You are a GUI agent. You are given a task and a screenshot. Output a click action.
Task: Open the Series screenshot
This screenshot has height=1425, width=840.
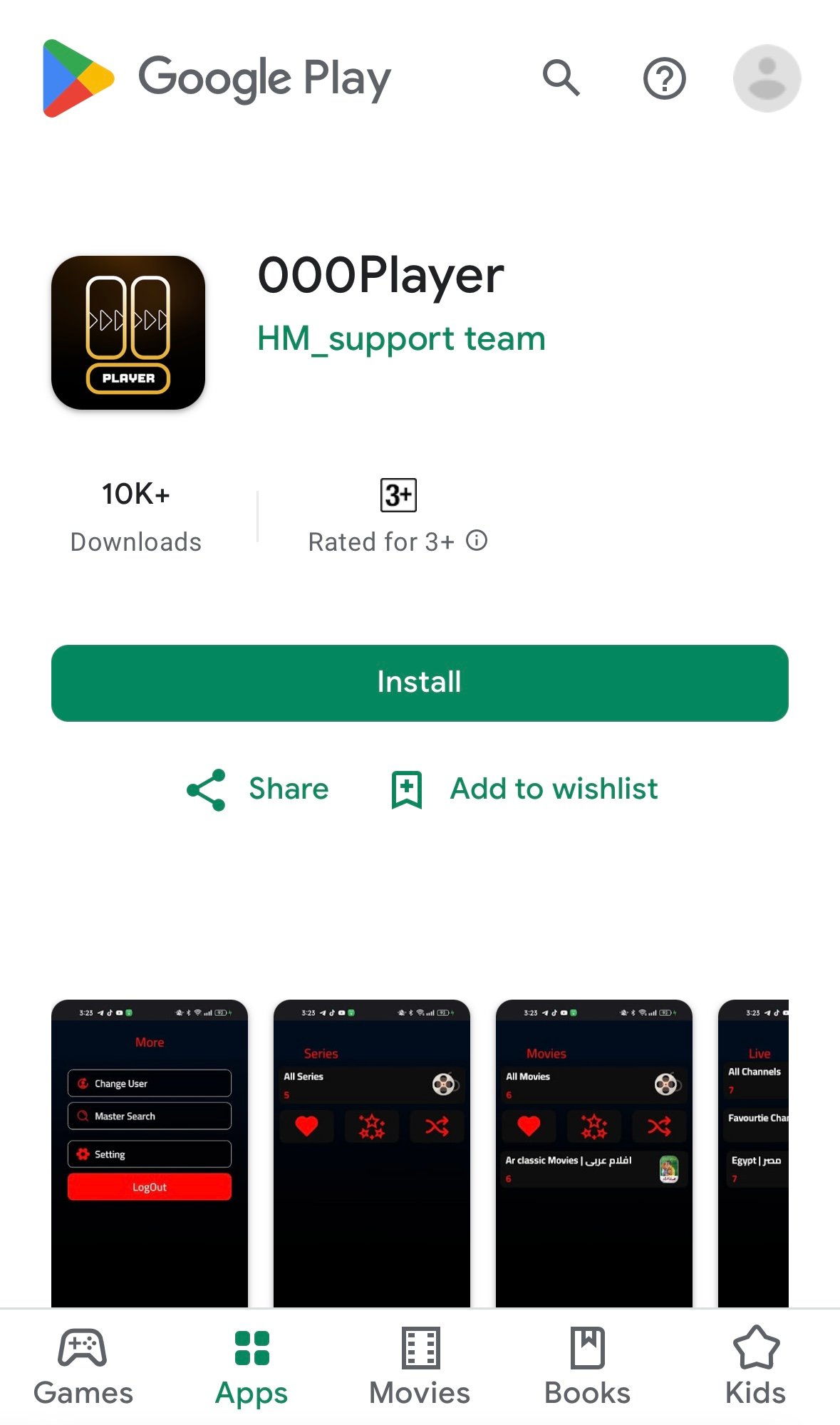pyautogui.click(x=371, y=1153)
